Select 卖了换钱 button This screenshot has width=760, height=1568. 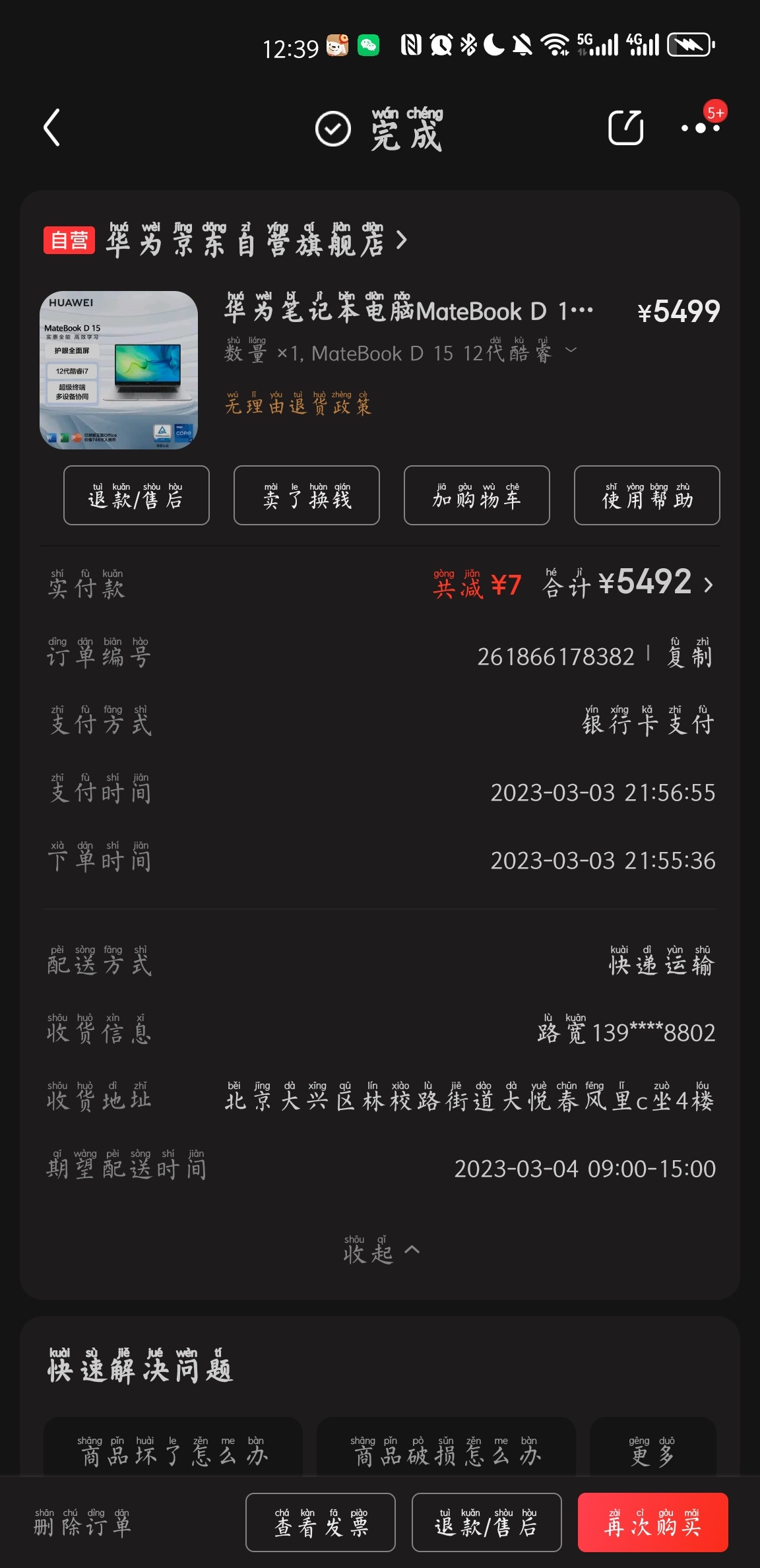coord(307,496)
